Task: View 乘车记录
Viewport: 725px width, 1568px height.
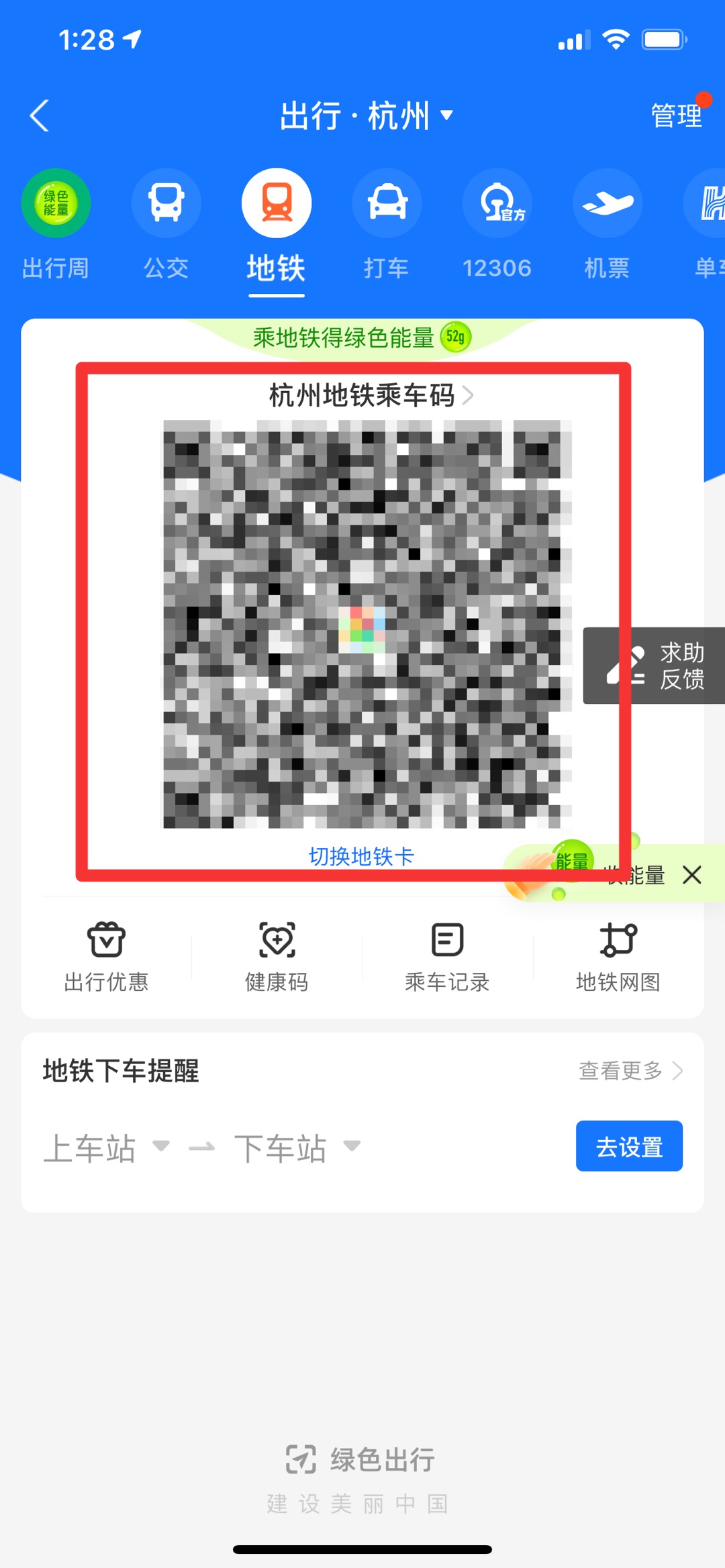Action: (447, 957)
